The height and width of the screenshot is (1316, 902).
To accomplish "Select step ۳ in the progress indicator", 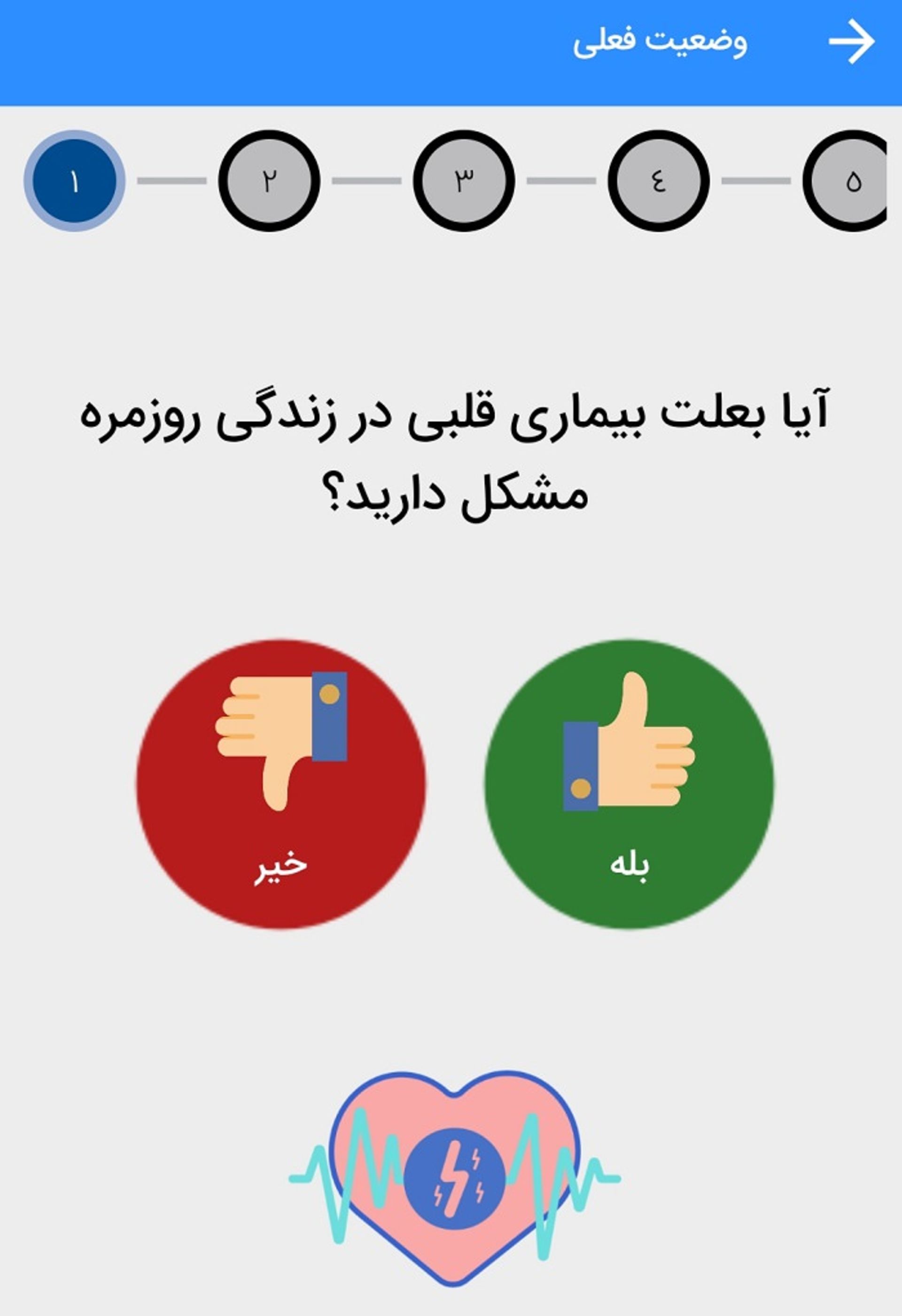I will point(464,180).
